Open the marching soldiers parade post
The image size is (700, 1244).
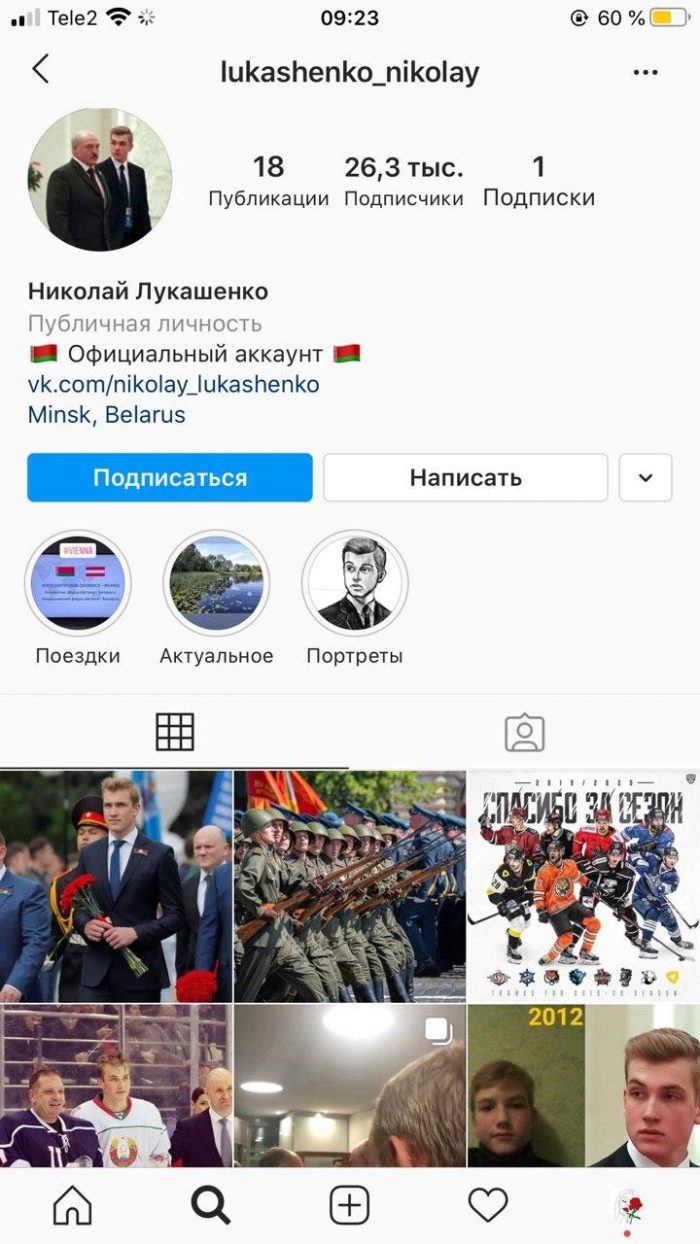(350, 886)
